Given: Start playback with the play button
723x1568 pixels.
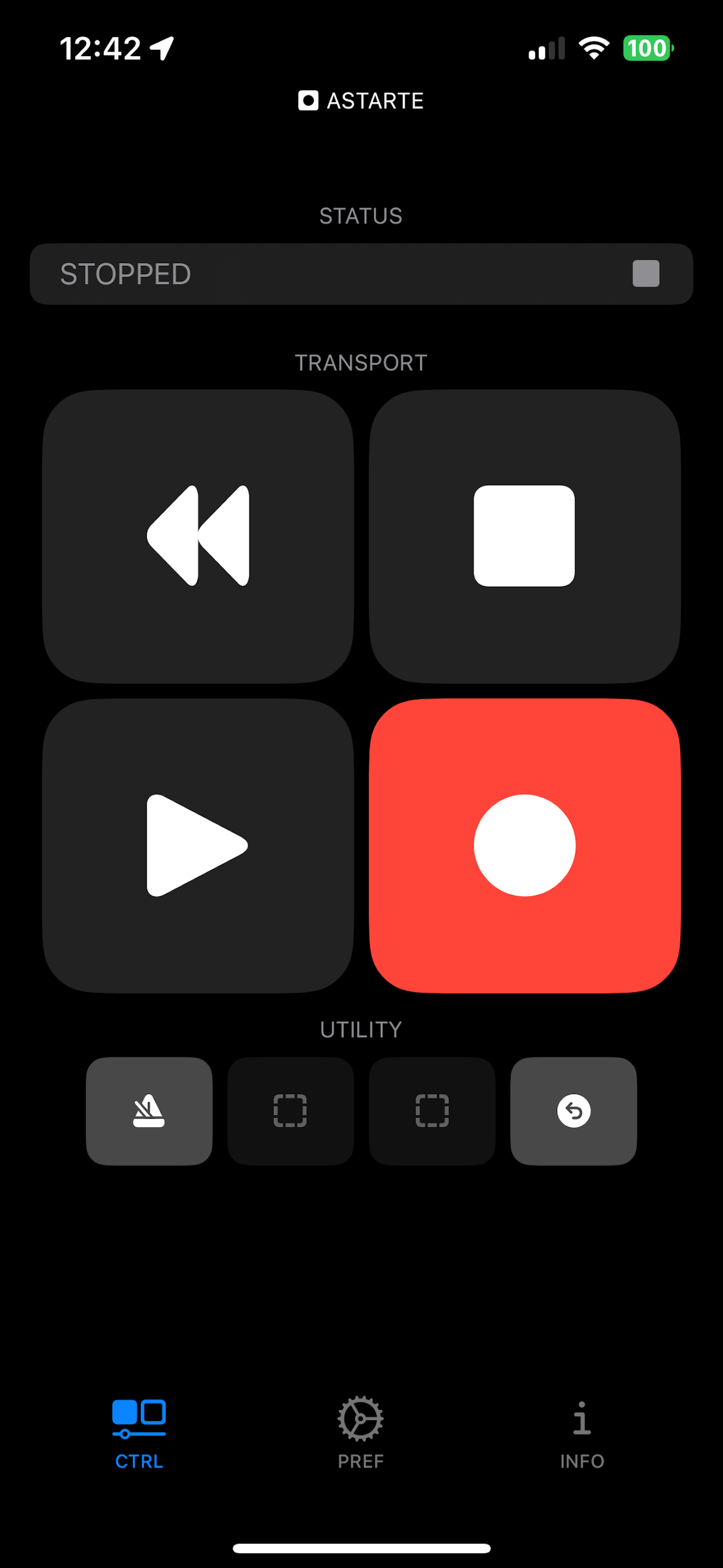Looking at the screenshot, I should 198,846.
